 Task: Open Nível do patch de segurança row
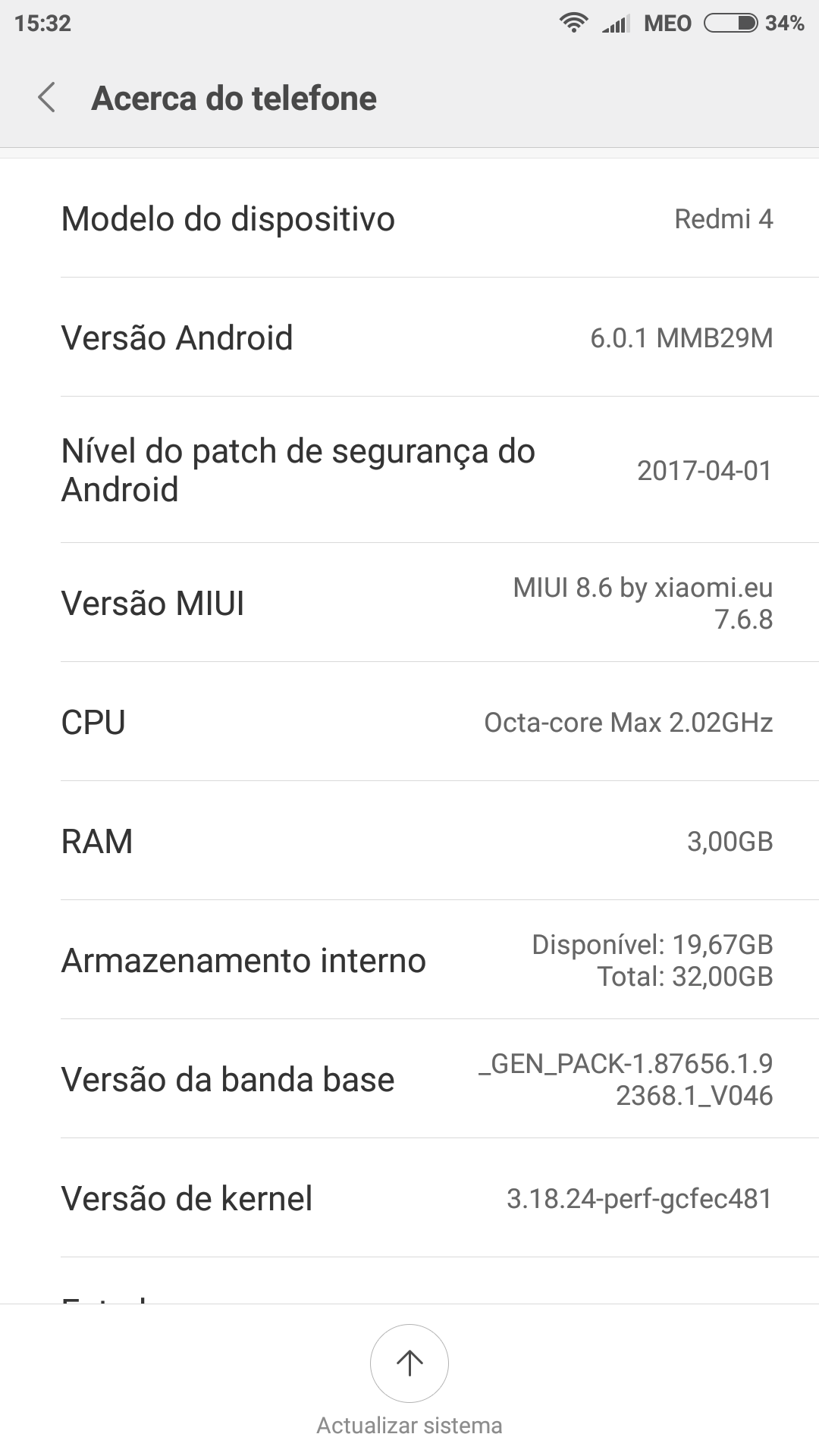(409, 470)
